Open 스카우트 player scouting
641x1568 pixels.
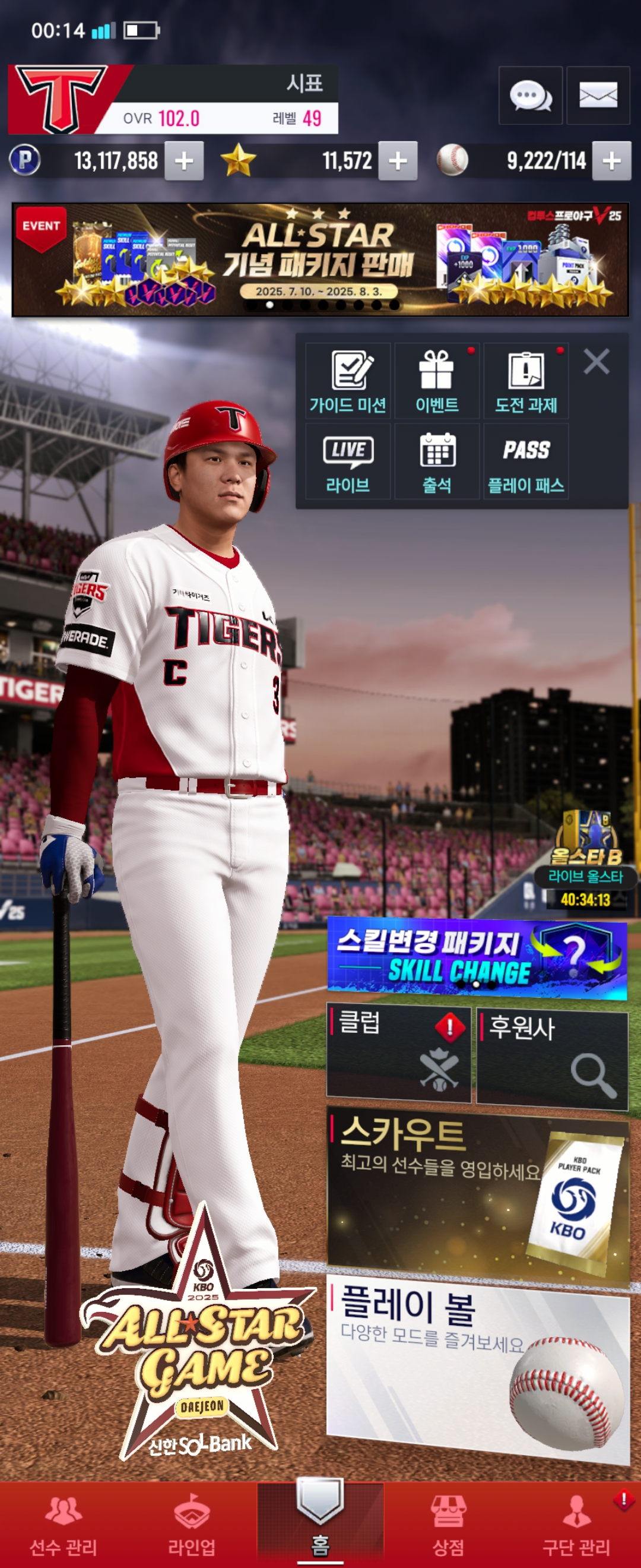(477, 1193)
